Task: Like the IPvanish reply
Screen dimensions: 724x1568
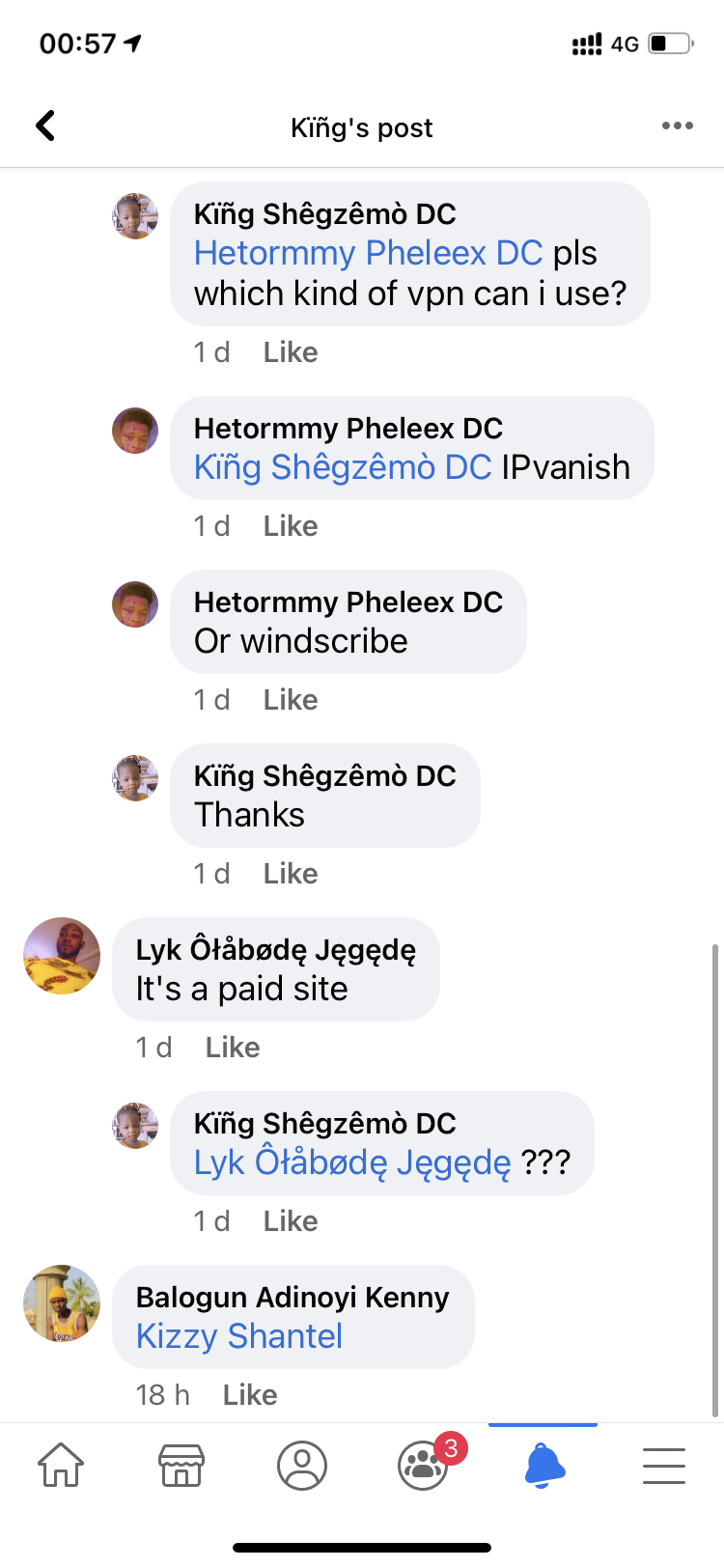Action: point(290,526)
